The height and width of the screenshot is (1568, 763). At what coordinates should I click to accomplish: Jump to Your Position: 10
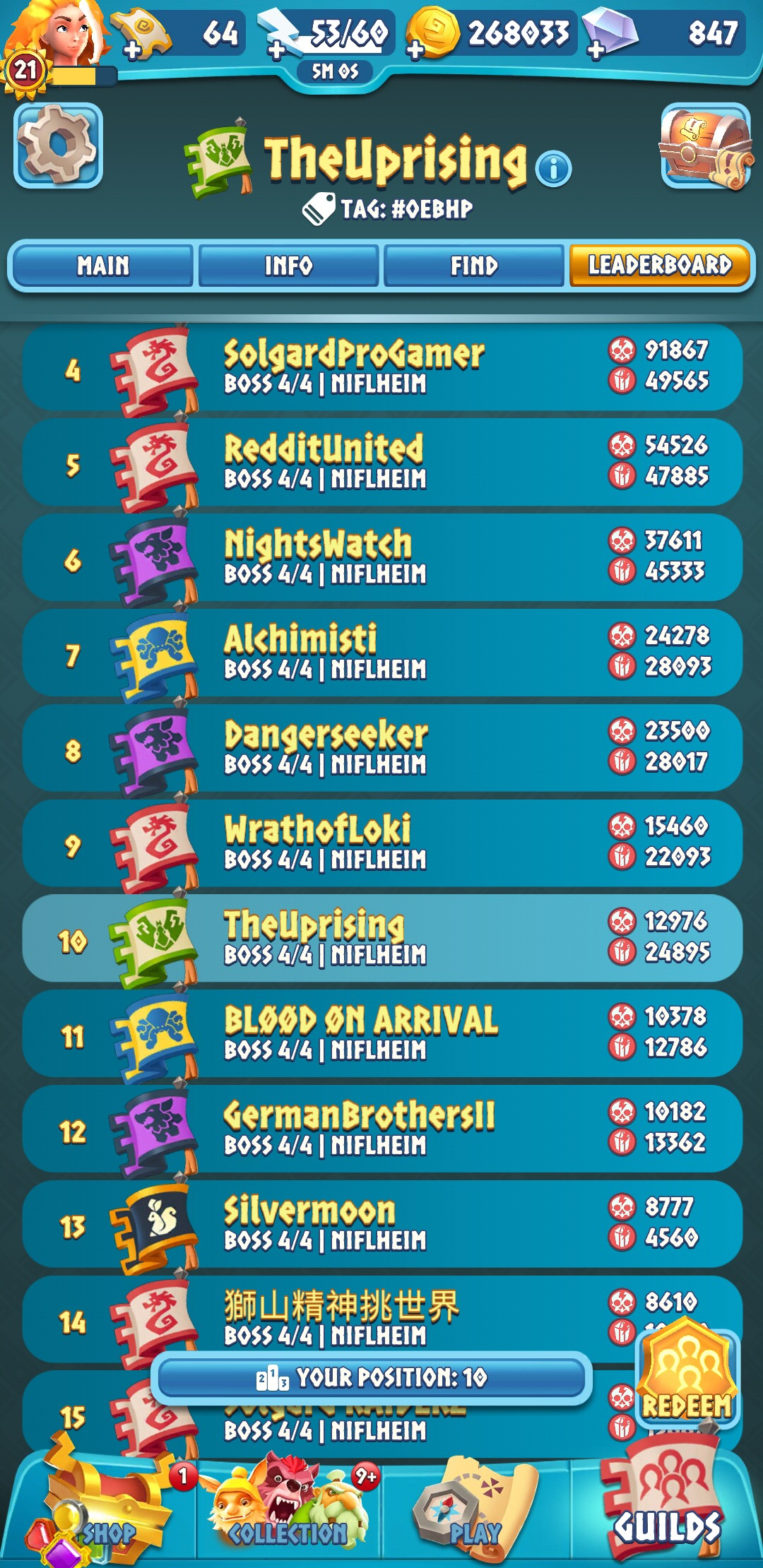coord(372,1377)
